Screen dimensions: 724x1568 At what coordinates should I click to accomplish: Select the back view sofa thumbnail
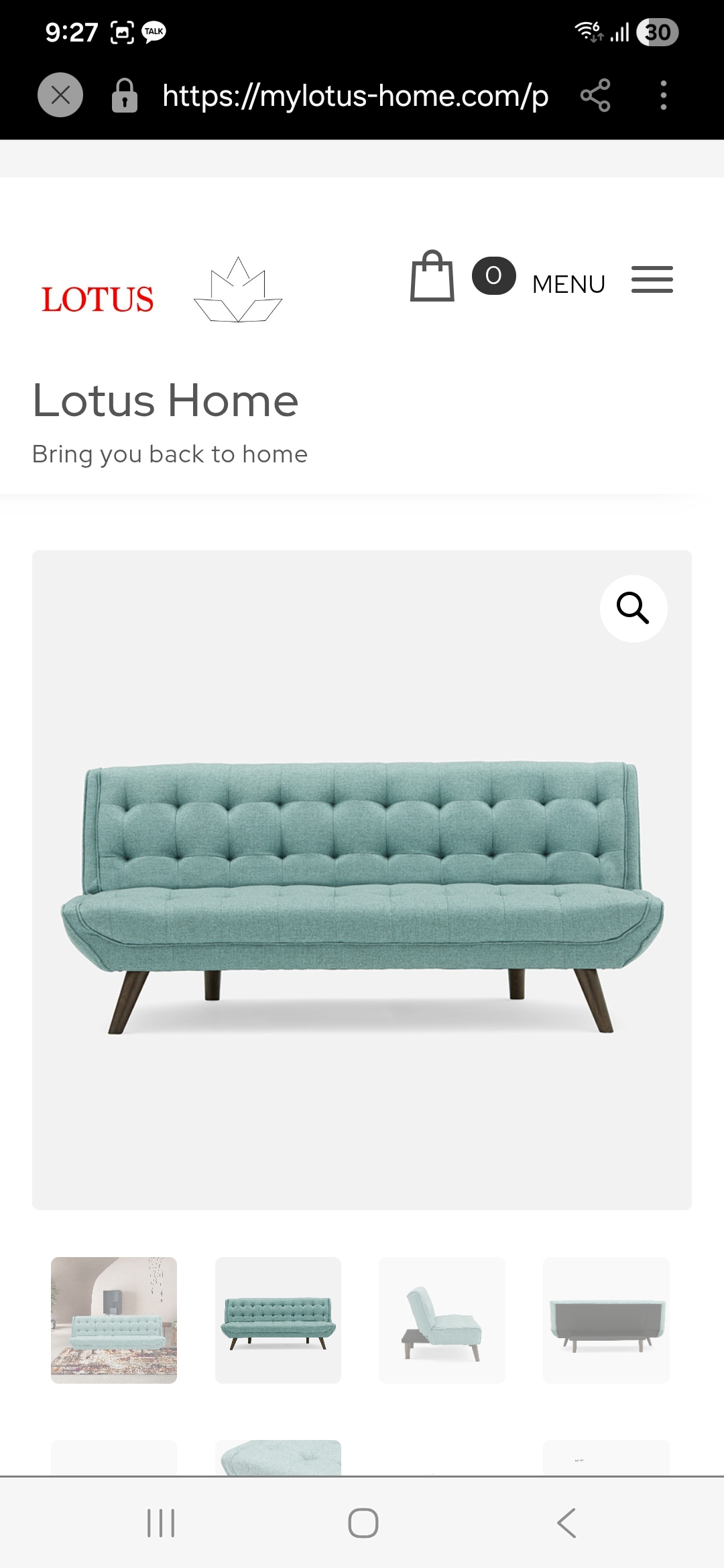(x=606, y=1319)
